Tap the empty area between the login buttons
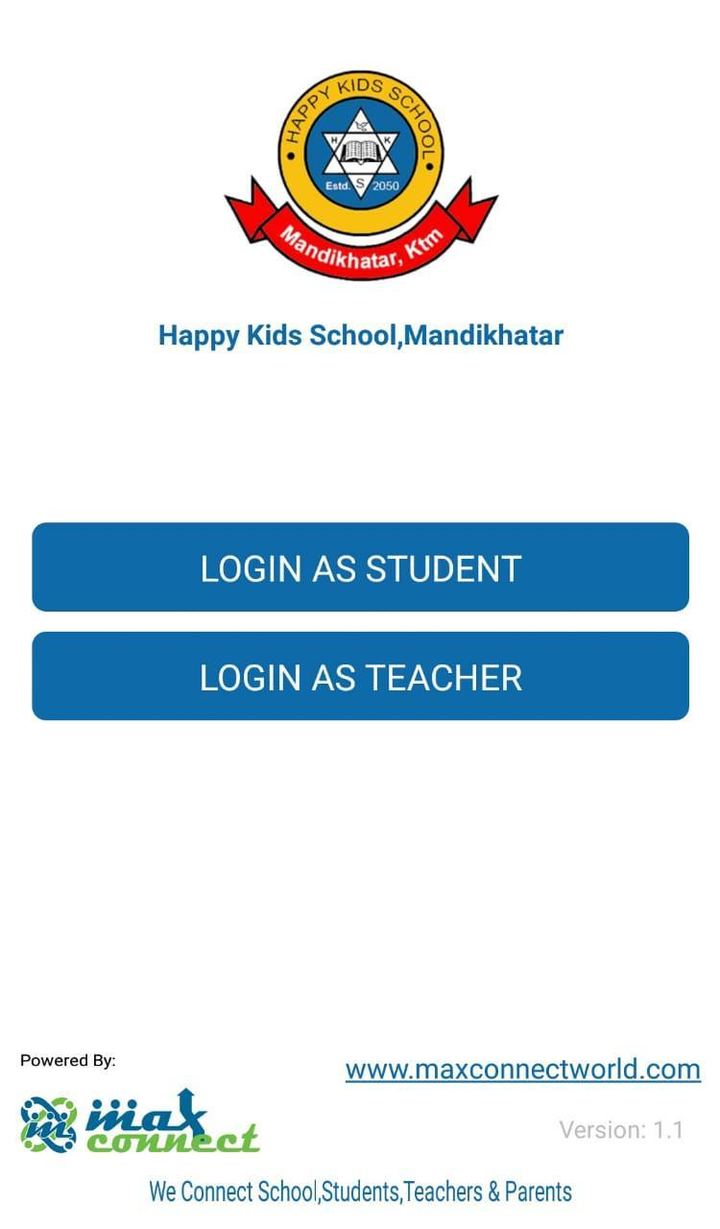The width and height of the screenshot is (720, 1229). pyautogui.click(x=360, y=622)
